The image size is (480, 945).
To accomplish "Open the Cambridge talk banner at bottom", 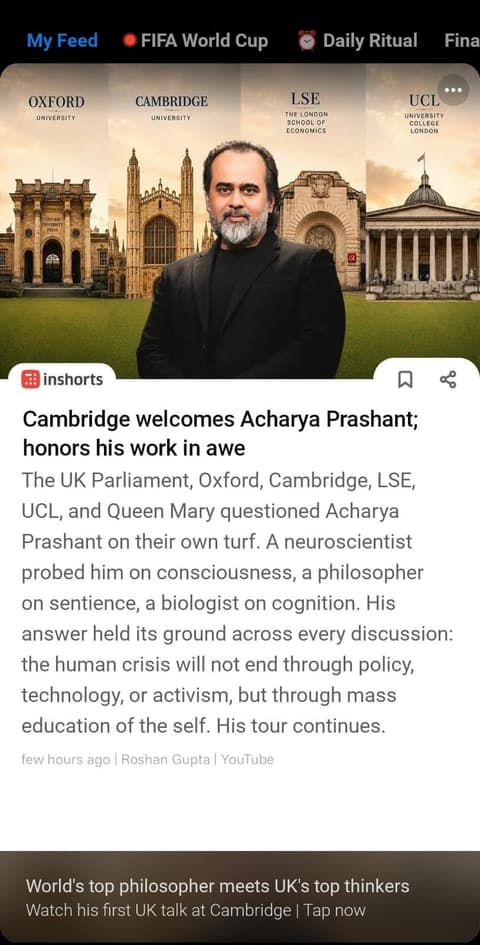I will pos(240,897).
